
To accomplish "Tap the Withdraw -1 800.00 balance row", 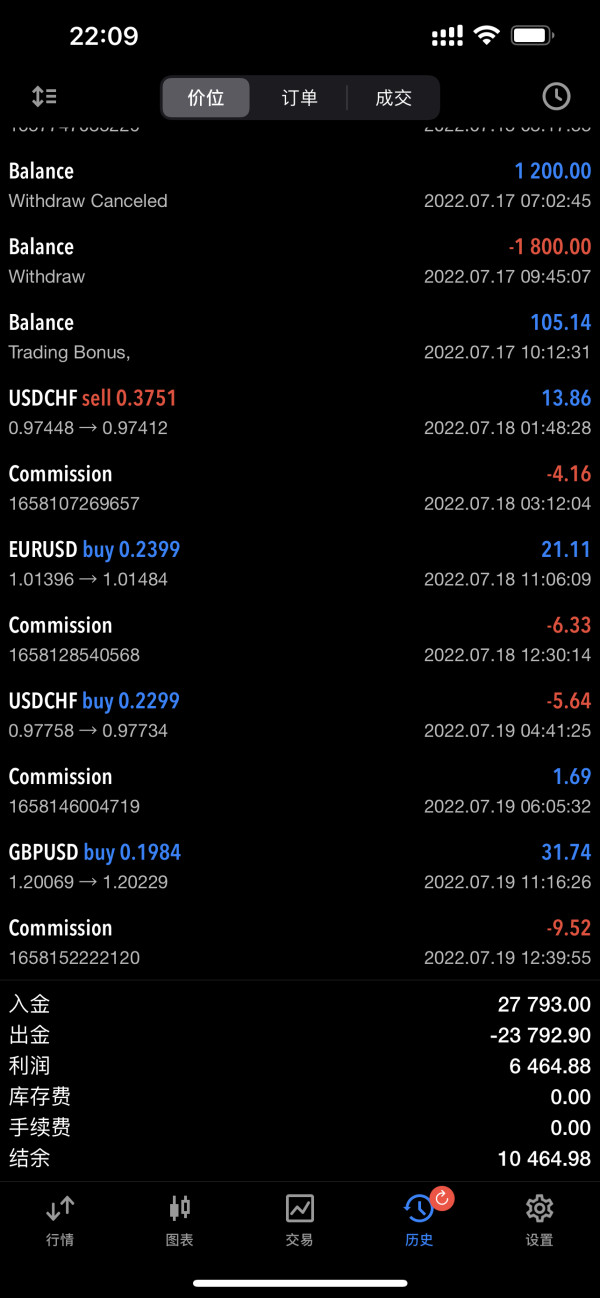I will pyautogui.click(x=300, y=261).
